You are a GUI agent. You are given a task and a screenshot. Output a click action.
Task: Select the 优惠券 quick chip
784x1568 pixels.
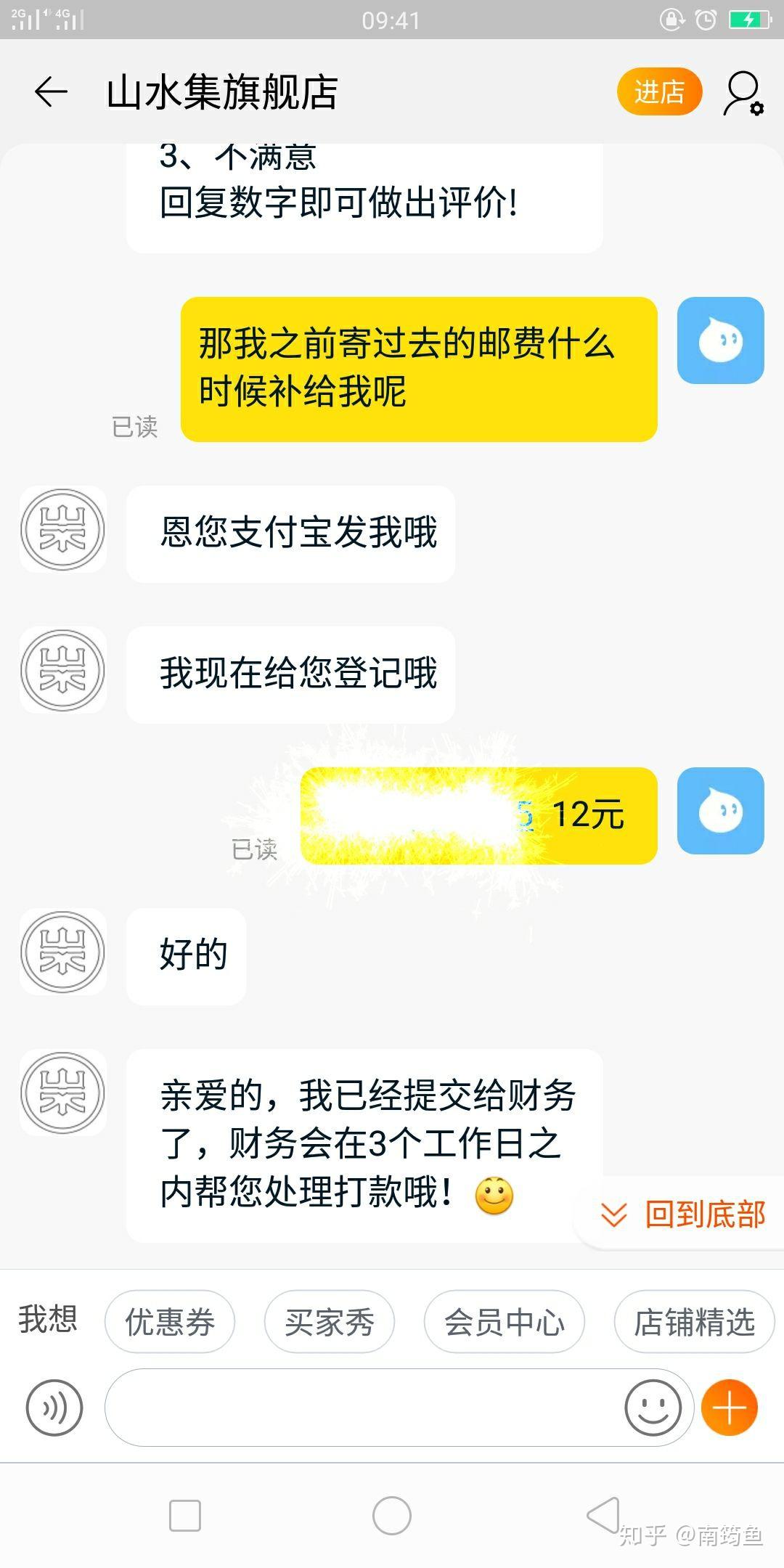tap(170, 1321)
